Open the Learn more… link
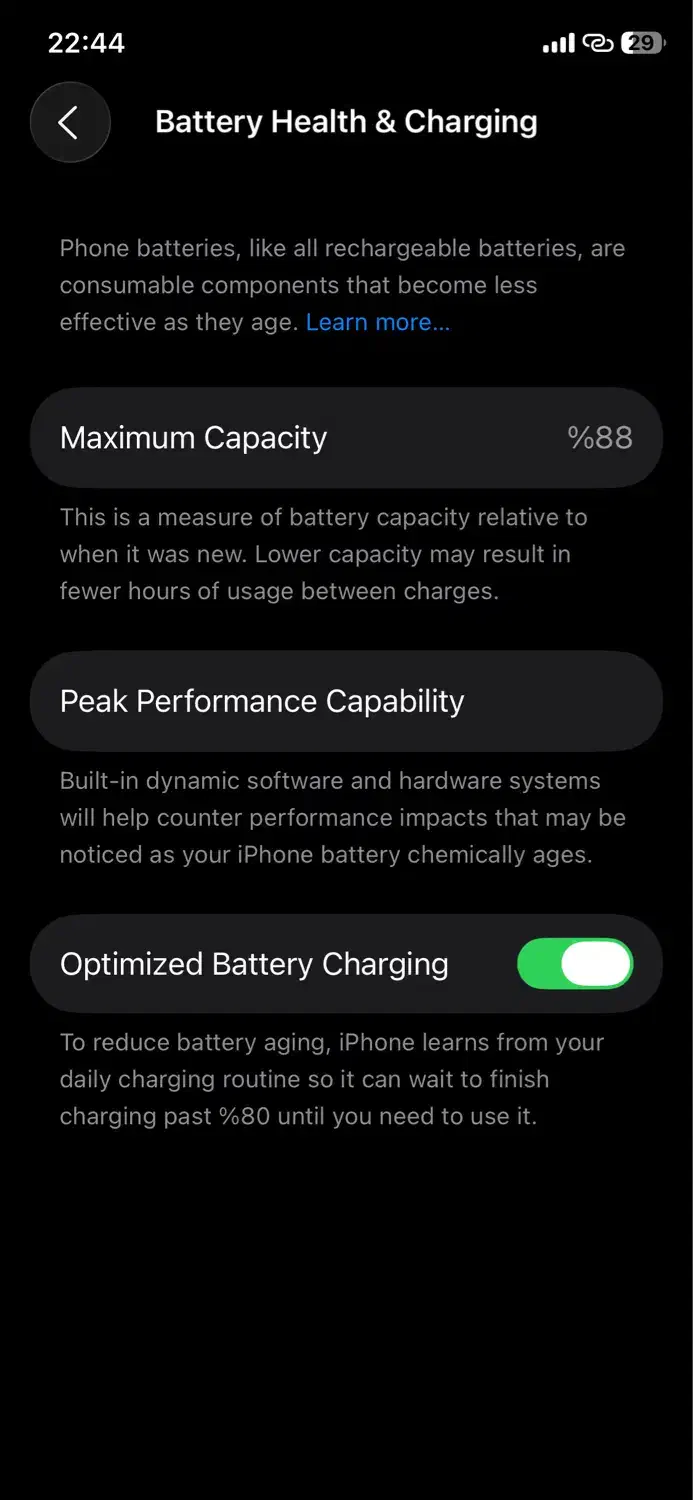Image resolution: width=693 pixels, height=1500 pixels. [378, 322]
